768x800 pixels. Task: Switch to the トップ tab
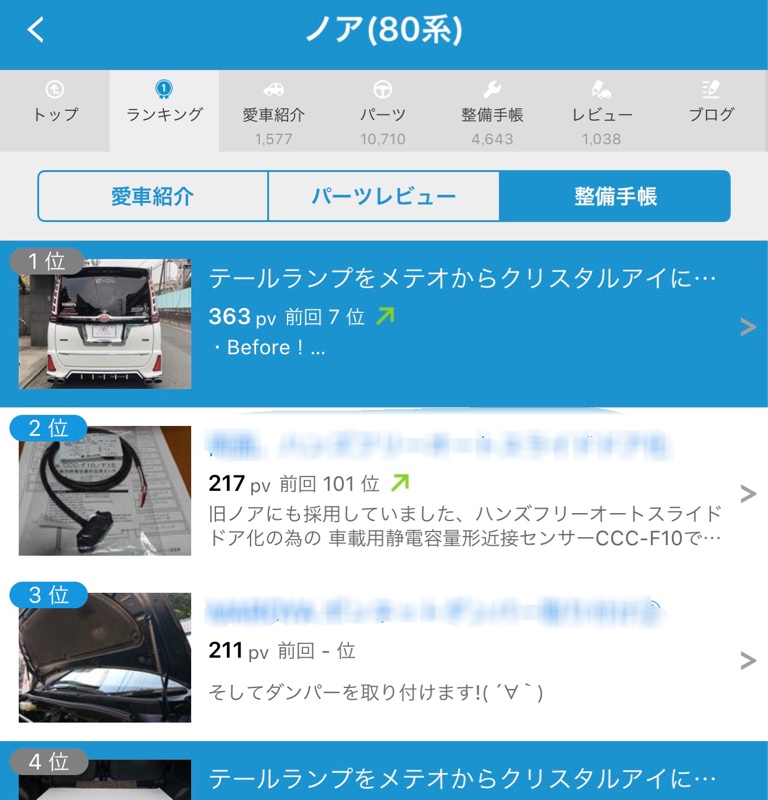pyautogui.click(x=55, y=104)
